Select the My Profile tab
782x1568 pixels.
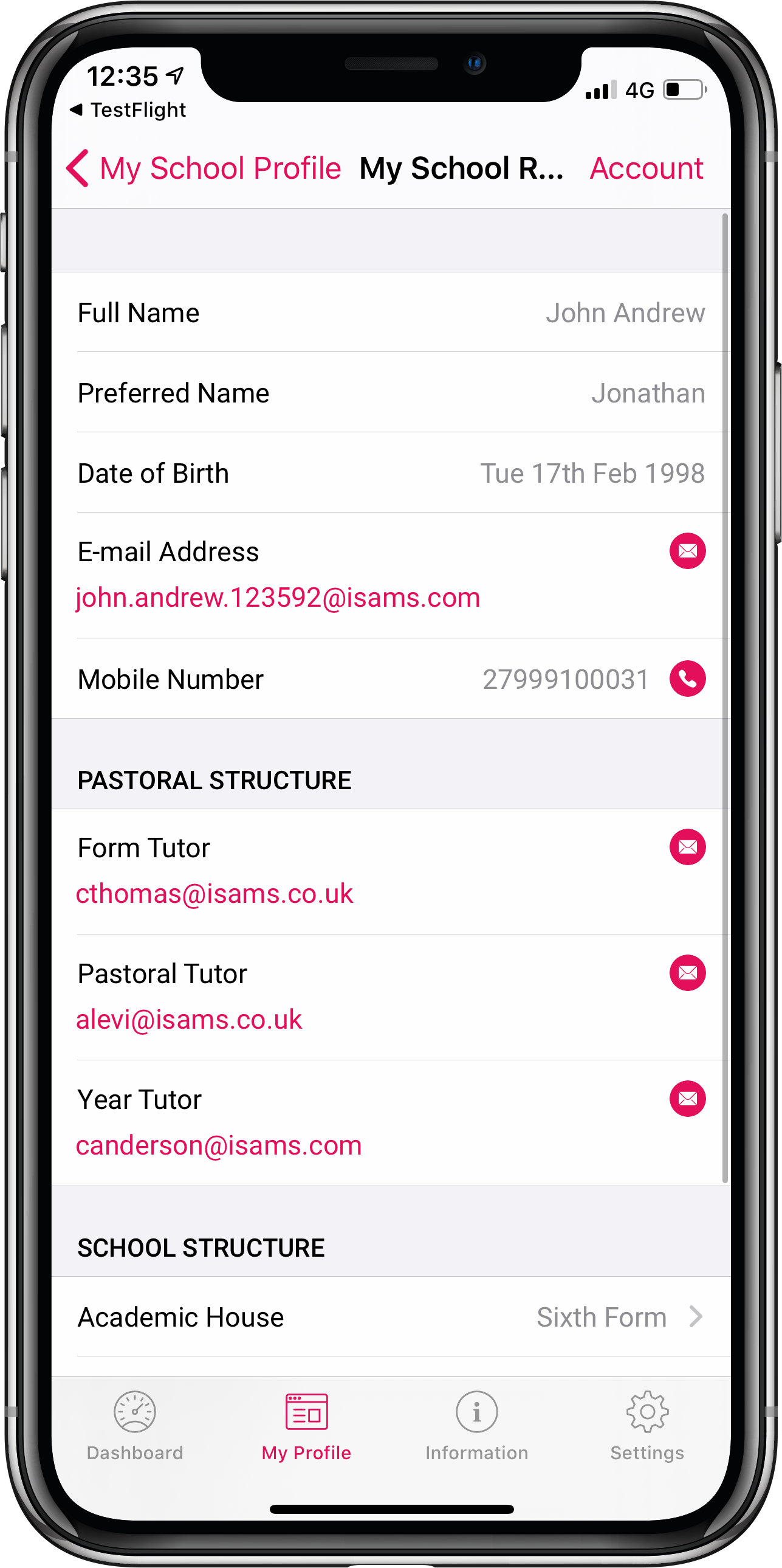306,1426
